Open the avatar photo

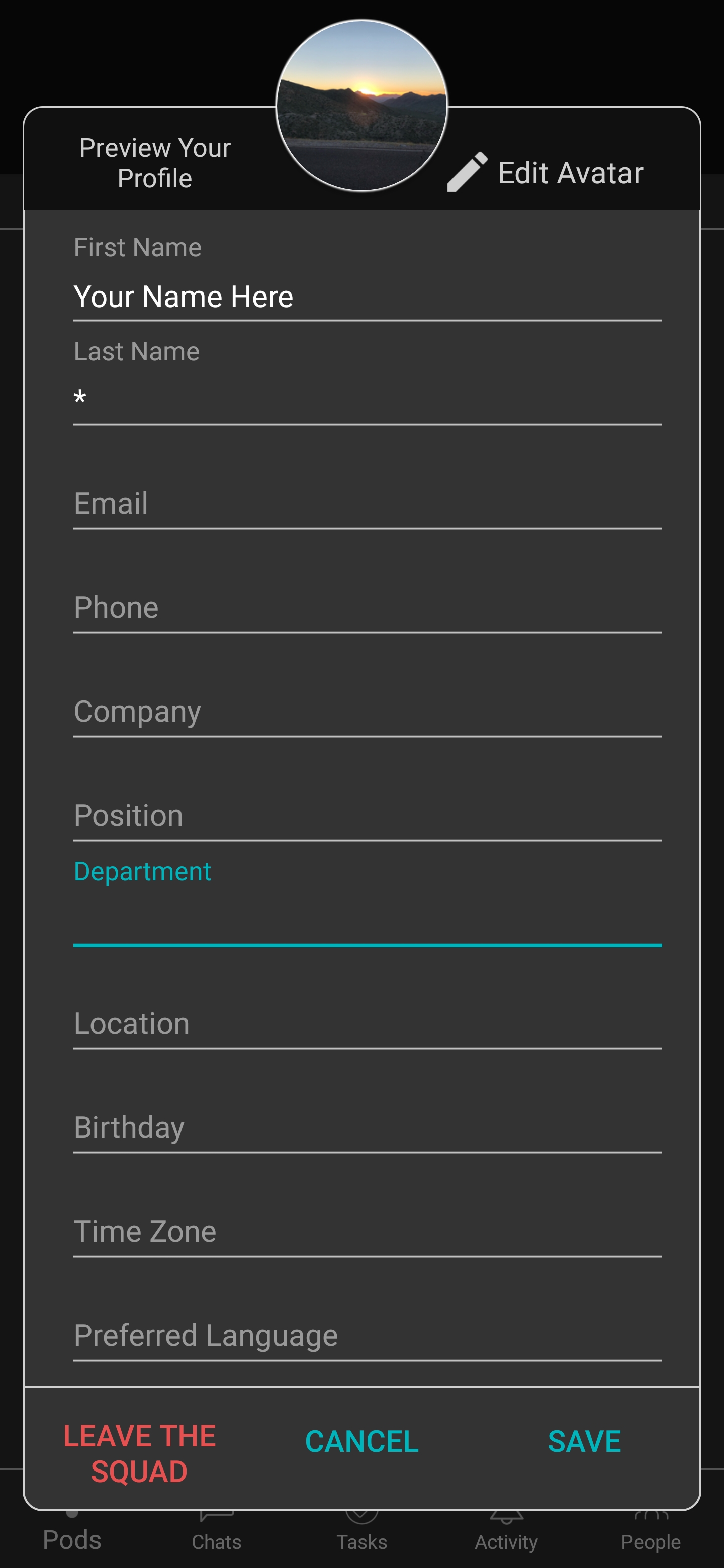pos(361,106)
